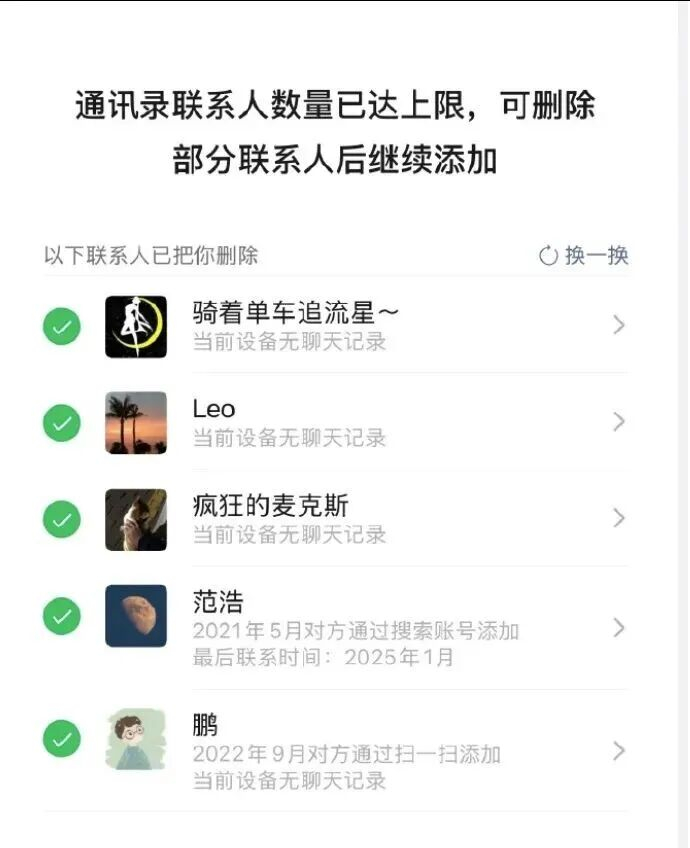Open details for 骑着单车追流星~ via chevron
Image resolution: width=690 pixels, height=848 pixels.
pyautogui.click(x=619, y=325)
